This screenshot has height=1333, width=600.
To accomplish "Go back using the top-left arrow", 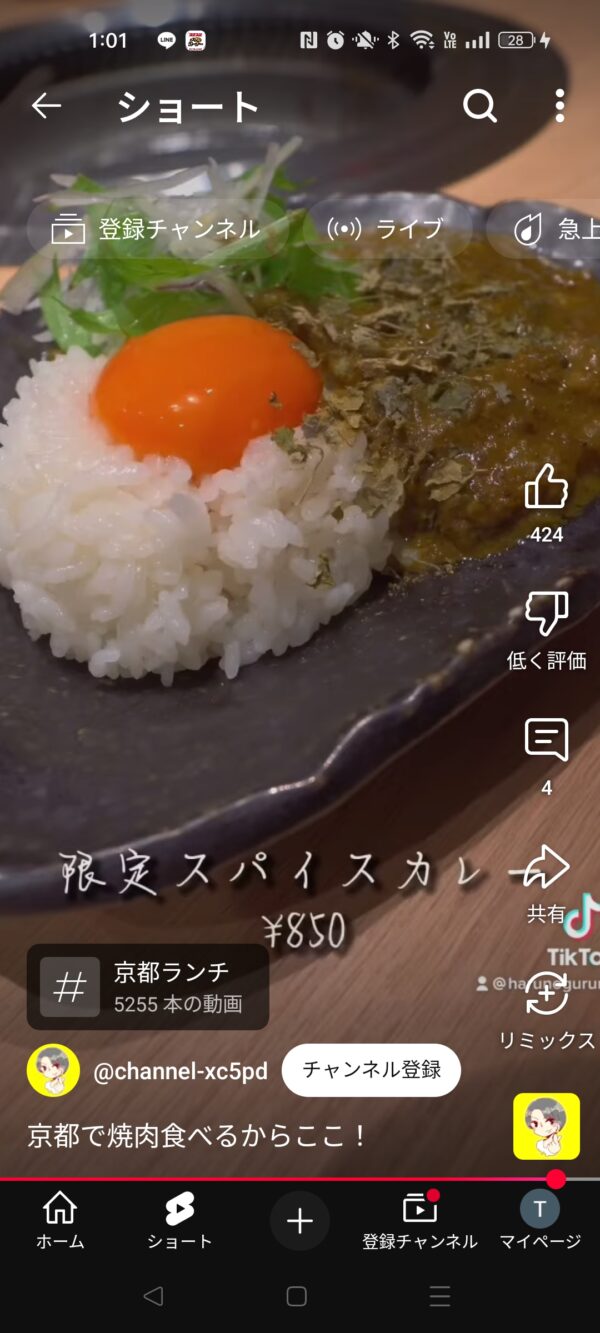I will tap(46, 106).
